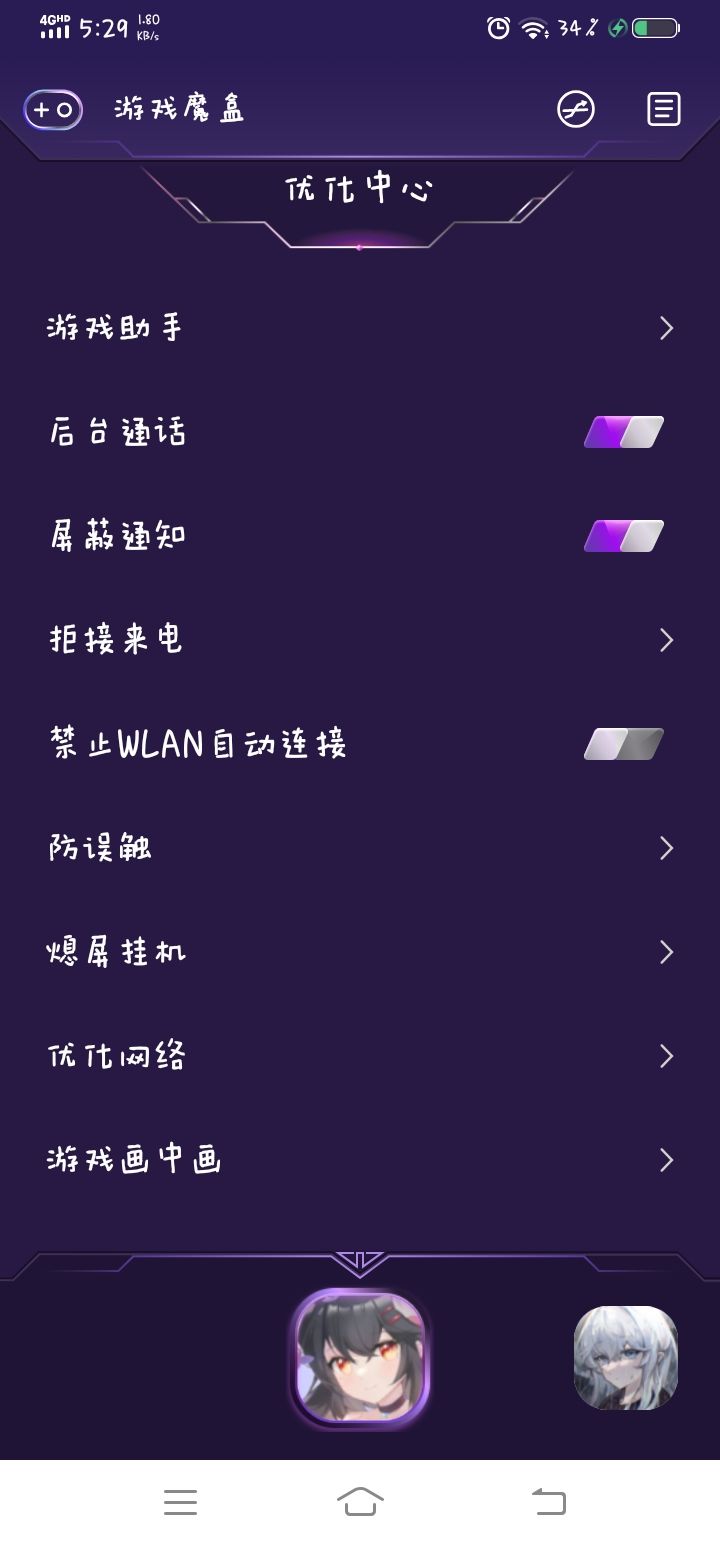The height and width of the screenshot is (1544, 720).
Task: Go back using the system back button
Action: coord(548,1501)
